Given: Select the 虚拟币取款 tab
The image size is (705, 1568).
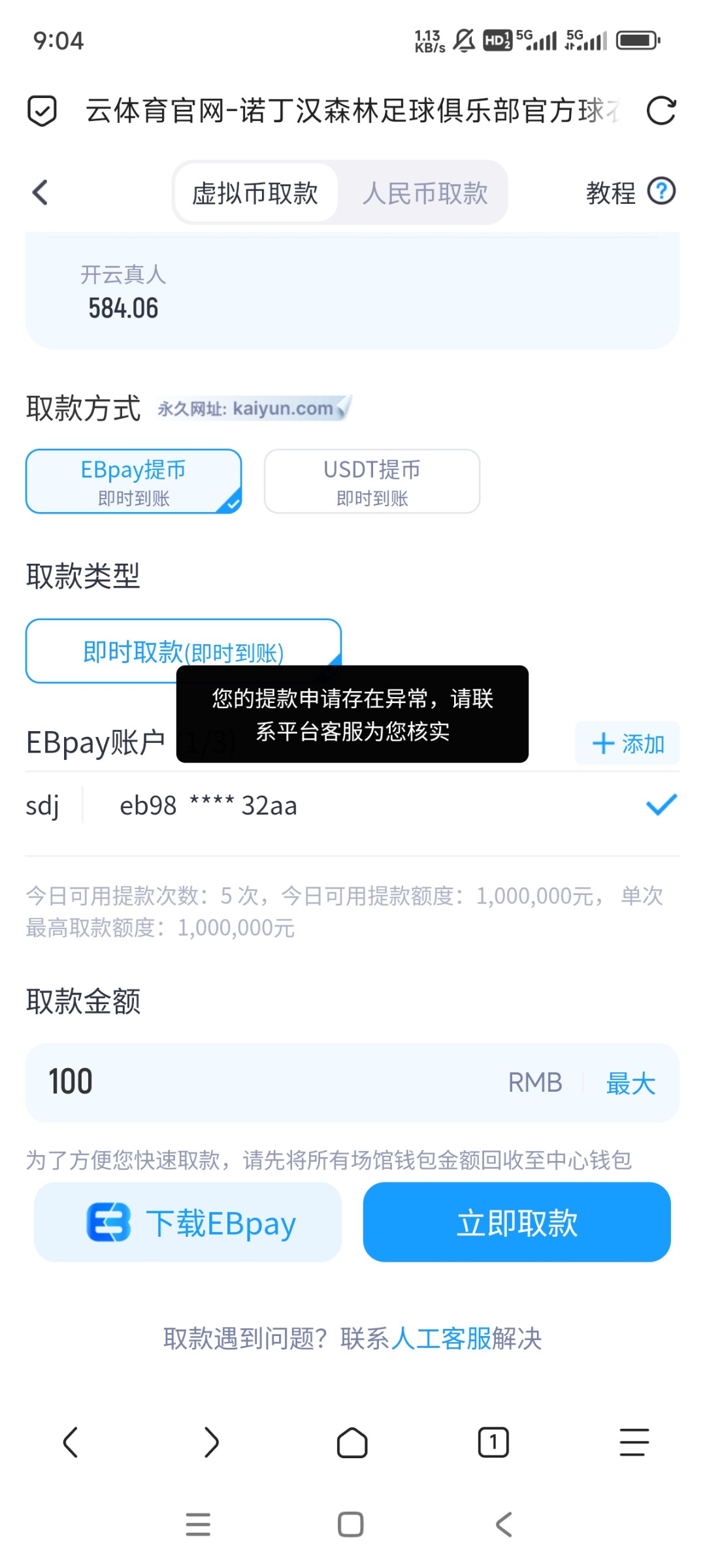Looking at the screenshot, I should pyautogui.click(x=255, y=193).
